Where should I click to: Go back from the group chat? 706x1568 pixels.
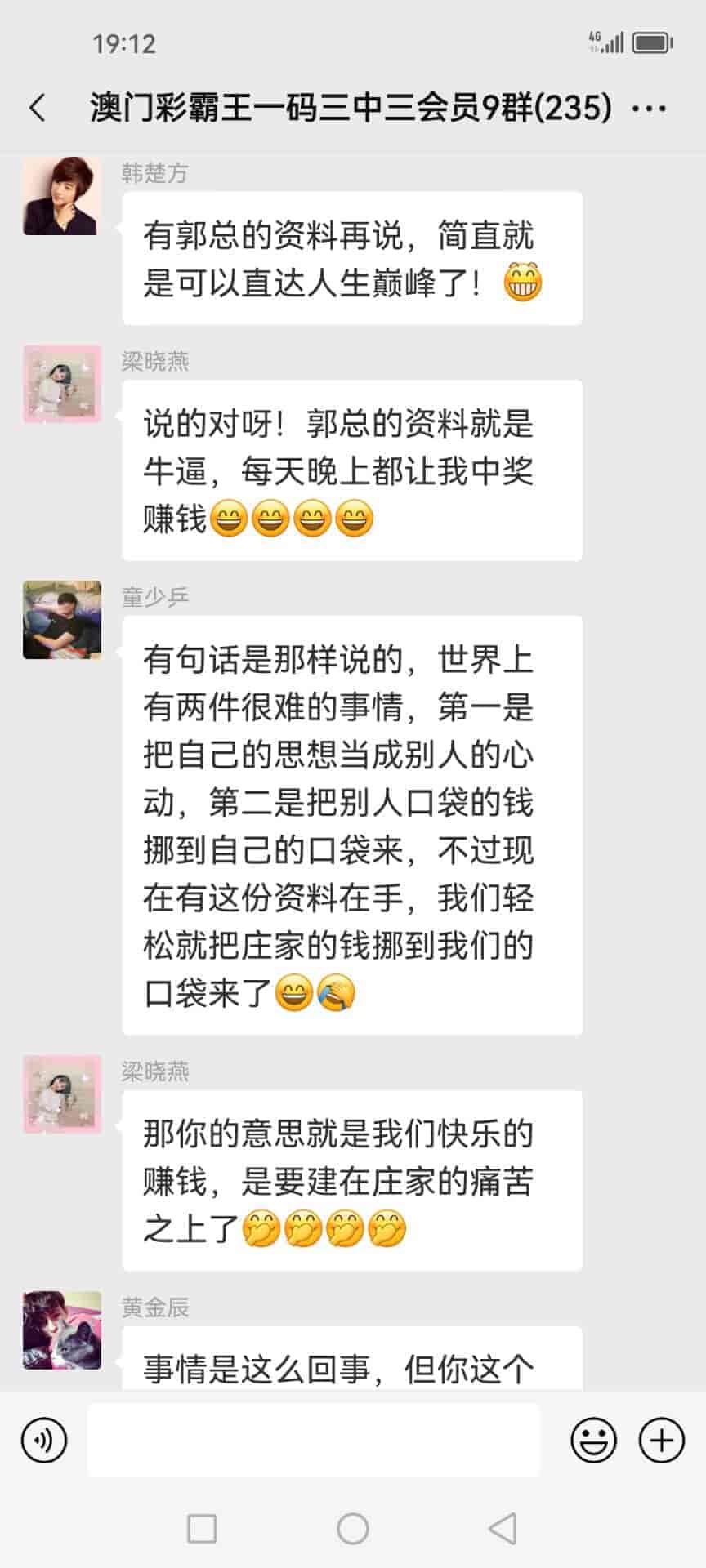tap(38, 108)
